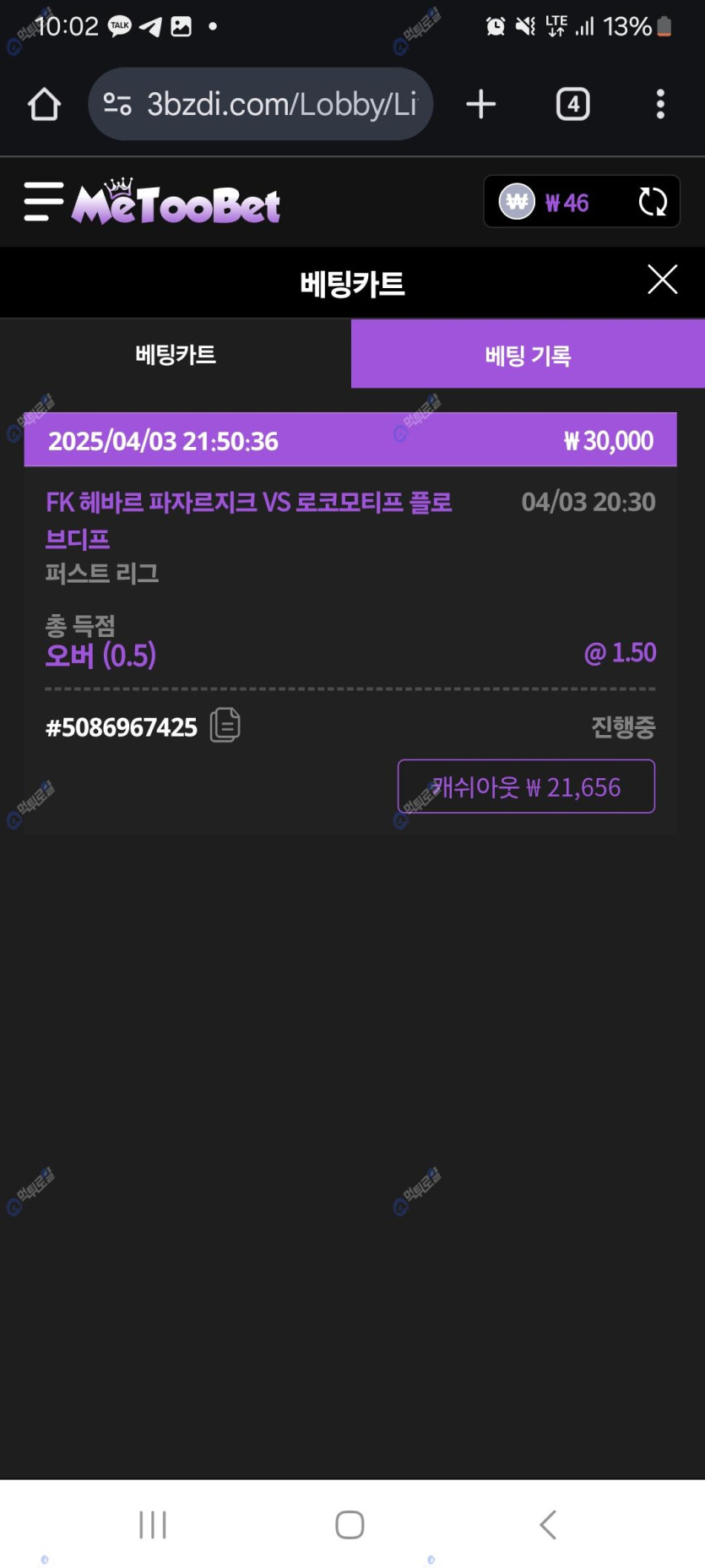Open the FK 헤바르 파자르지크 match
The image size is (705, 1568).
(249, 520)
